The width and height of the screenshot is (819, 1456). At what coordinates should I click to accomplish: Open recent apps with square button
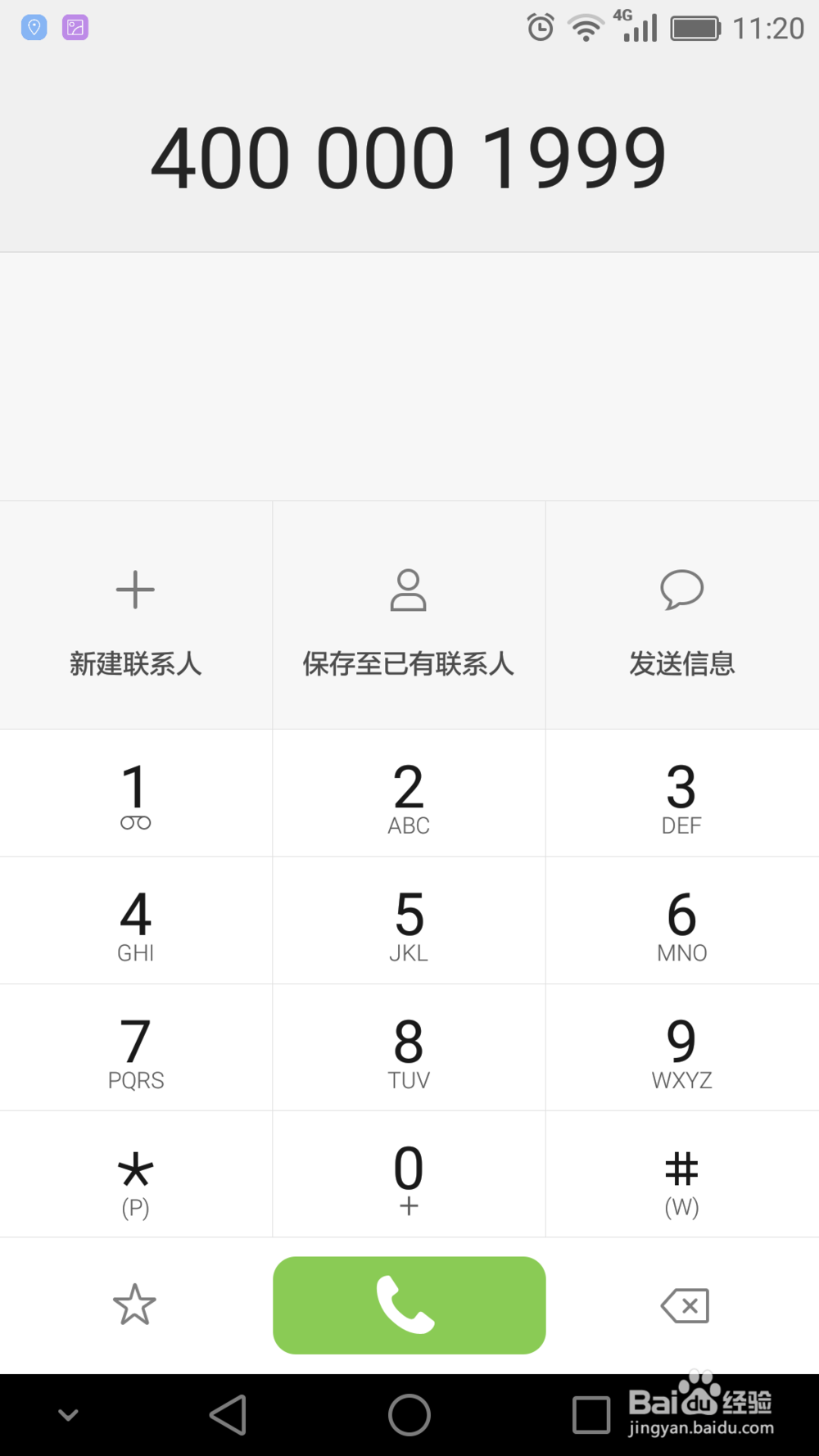point(588,1414)
